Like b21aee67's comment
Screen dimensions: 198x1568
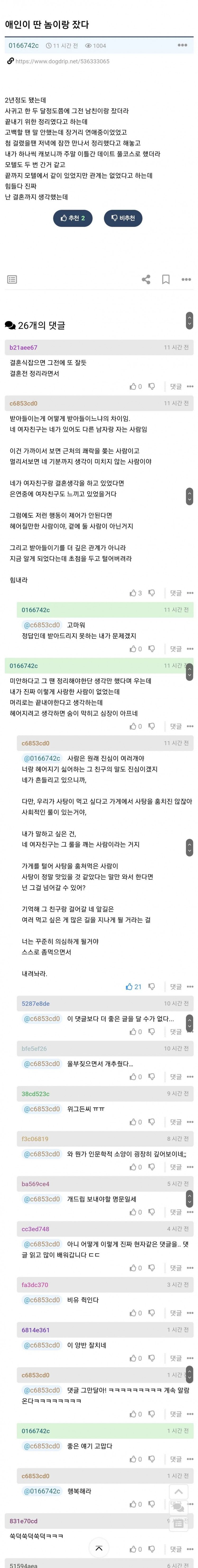[135, 386]
